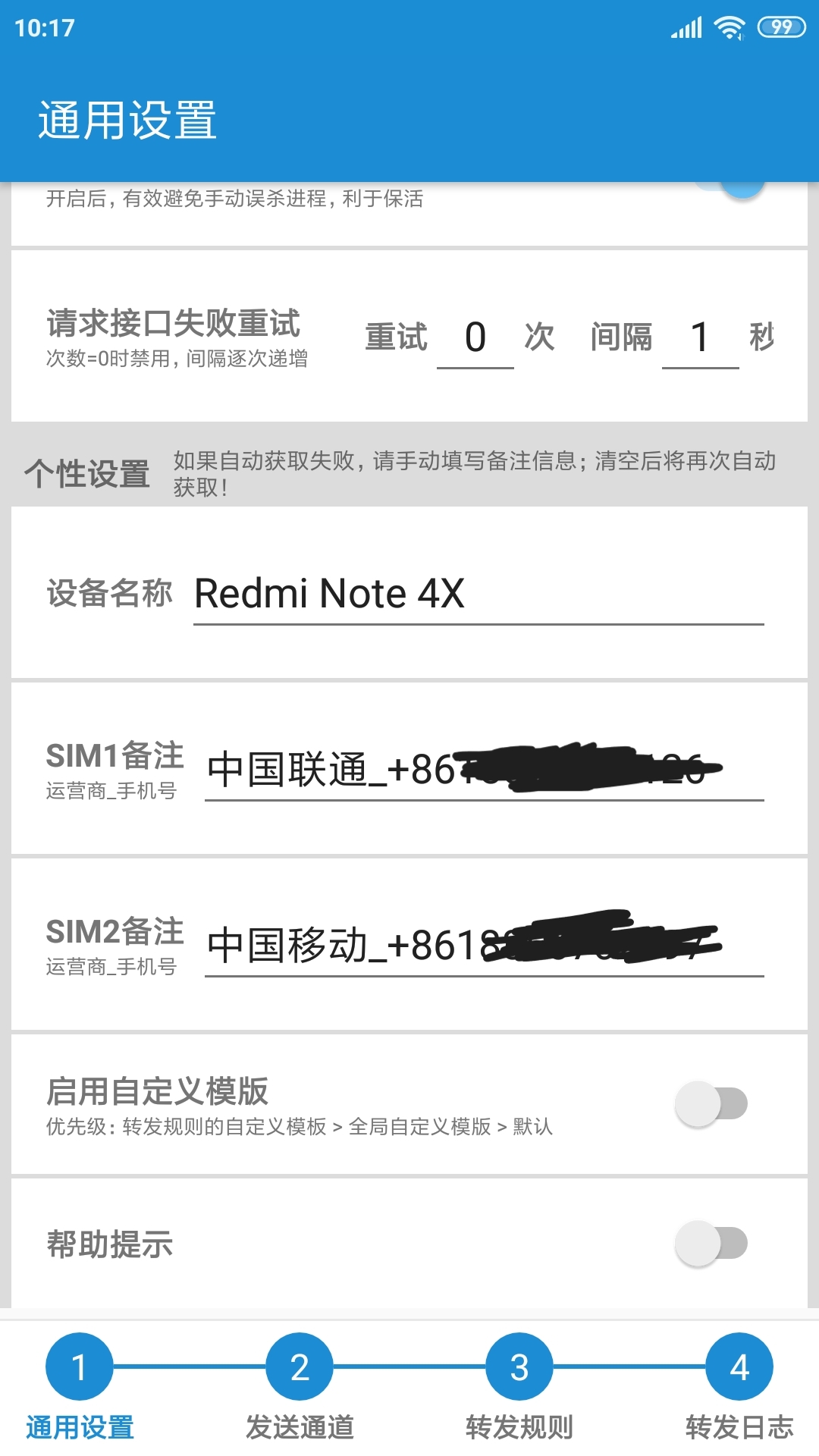Edit the SIM2备注 field

484,946
